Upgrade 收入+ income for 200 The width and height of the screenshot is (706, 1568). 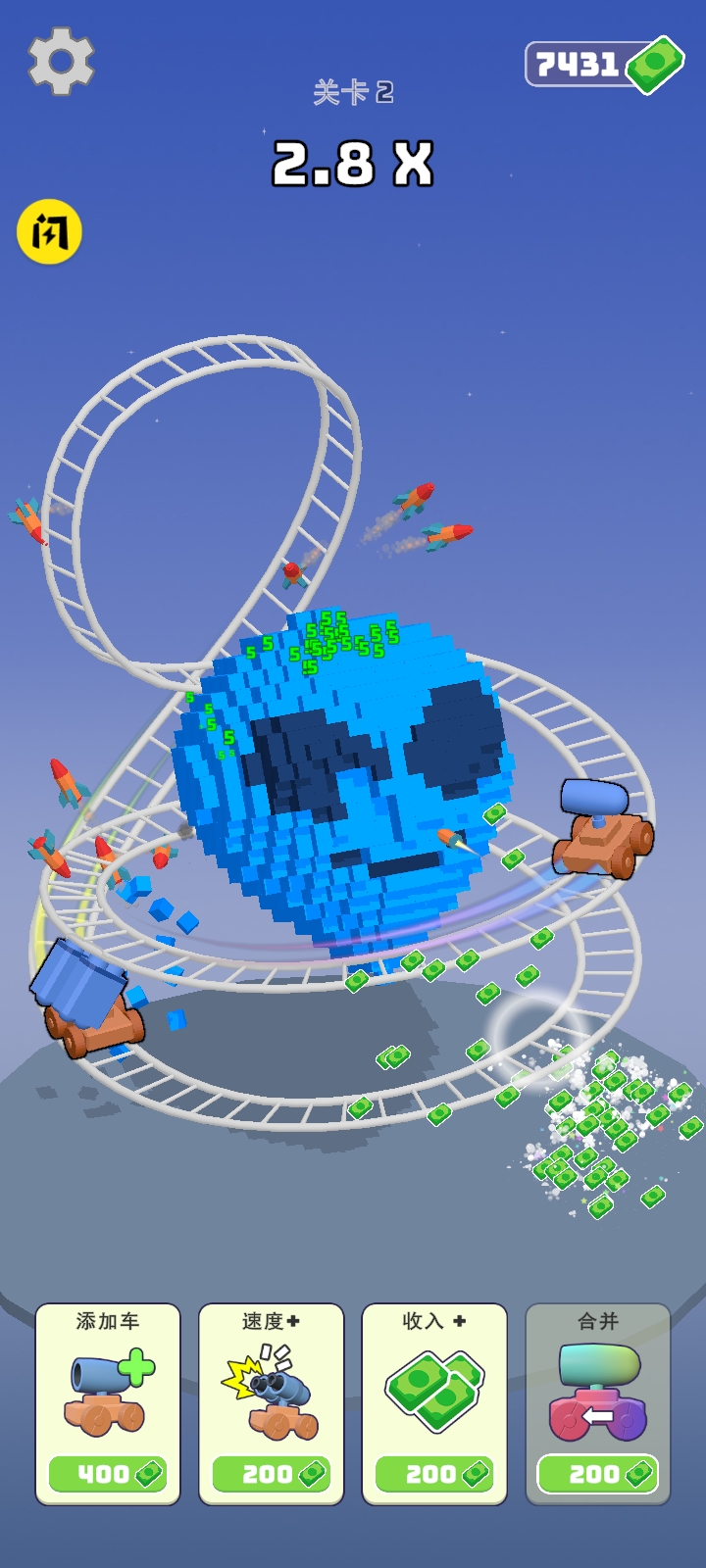(434, 1403)
